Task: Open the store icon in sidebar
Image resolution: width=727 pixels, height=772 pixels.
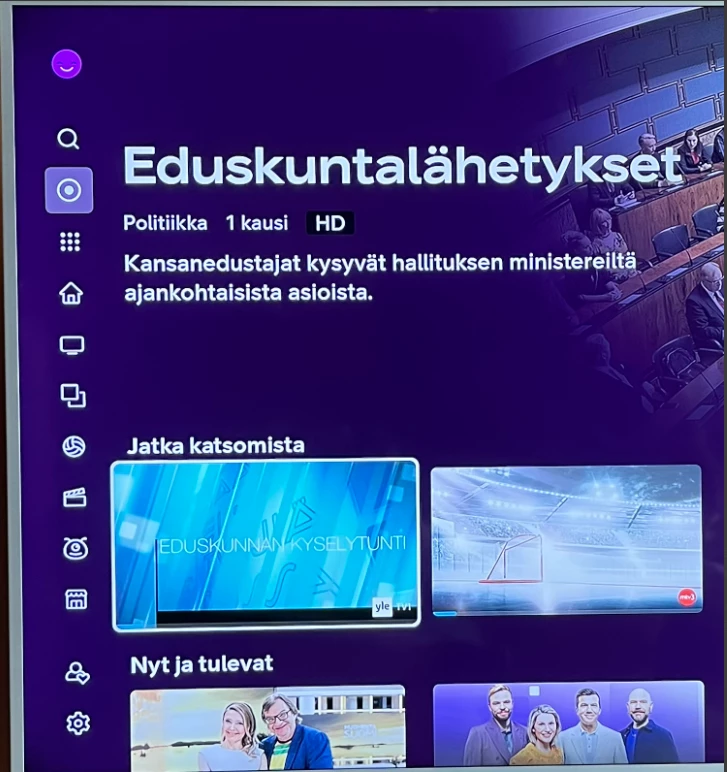Action: tap(76, 599)
